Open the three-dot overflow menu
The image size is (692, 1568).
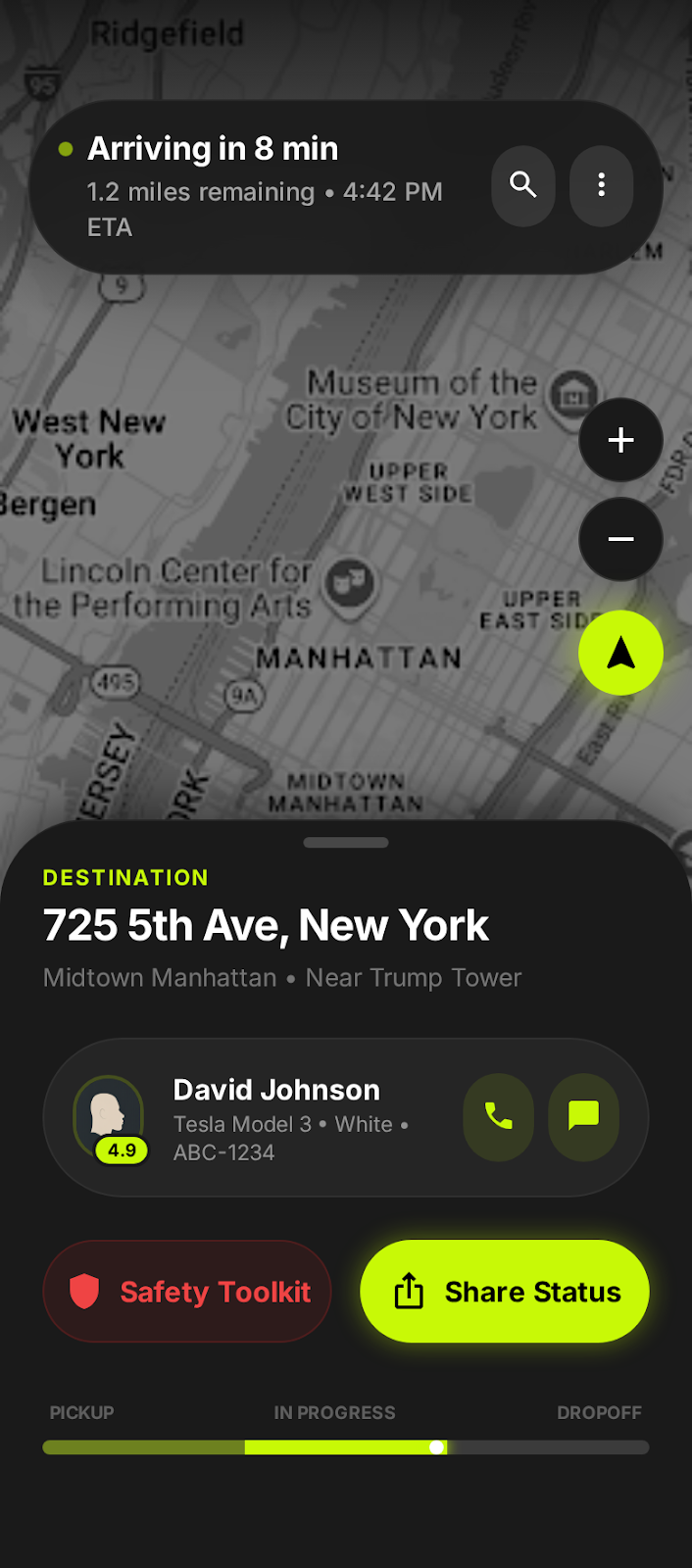click(601, 185)
